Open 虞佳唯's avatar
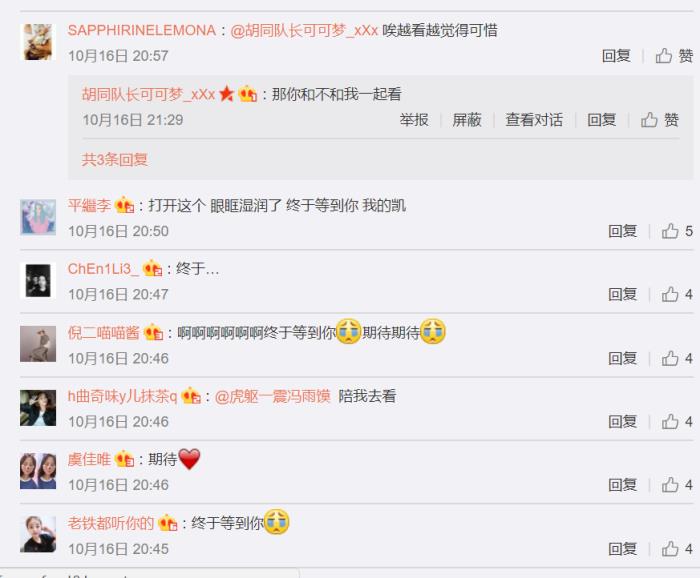Viewport: 700px width, 578px height. pos(38,470)
